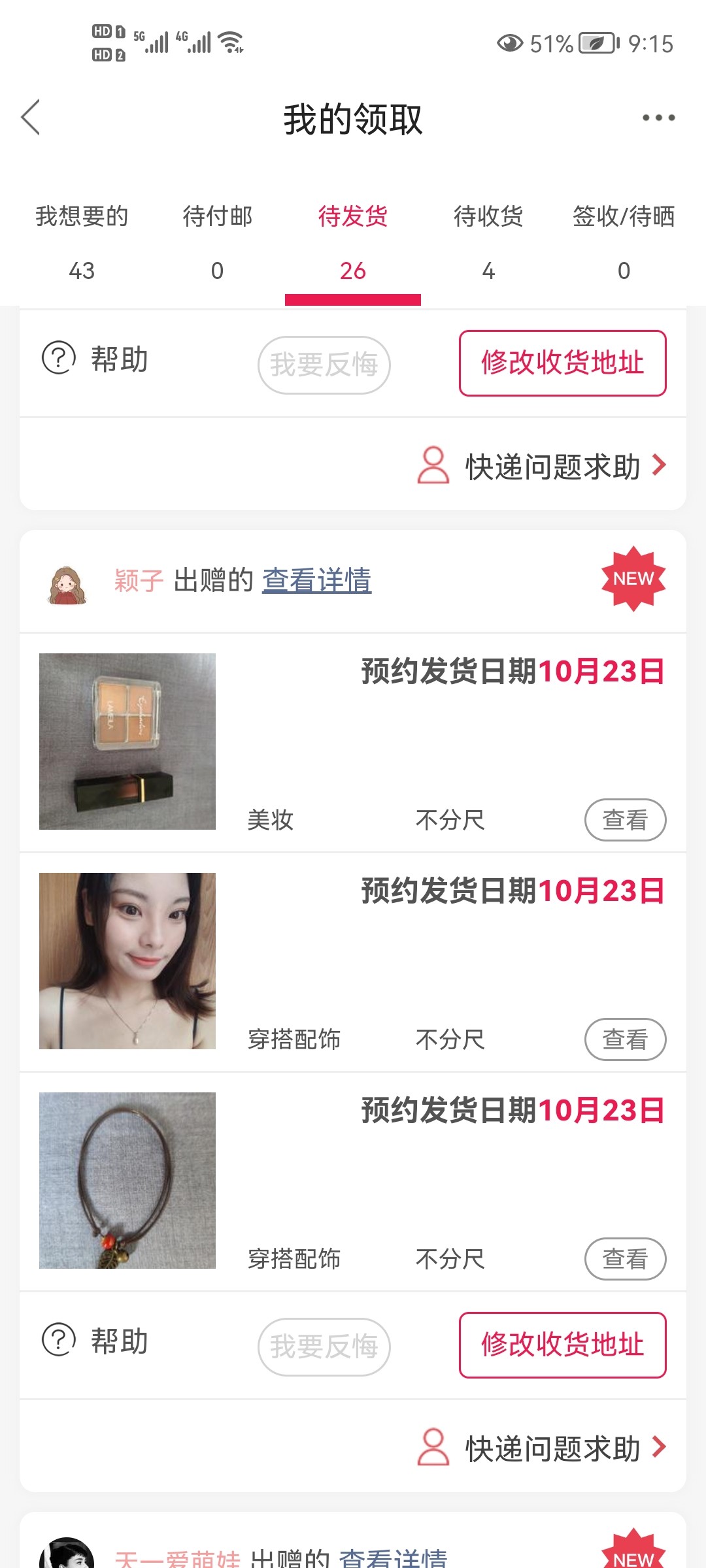Open the bracelet product photo
Screen dimensions: 706x1568
click(x=127, y=1181)
